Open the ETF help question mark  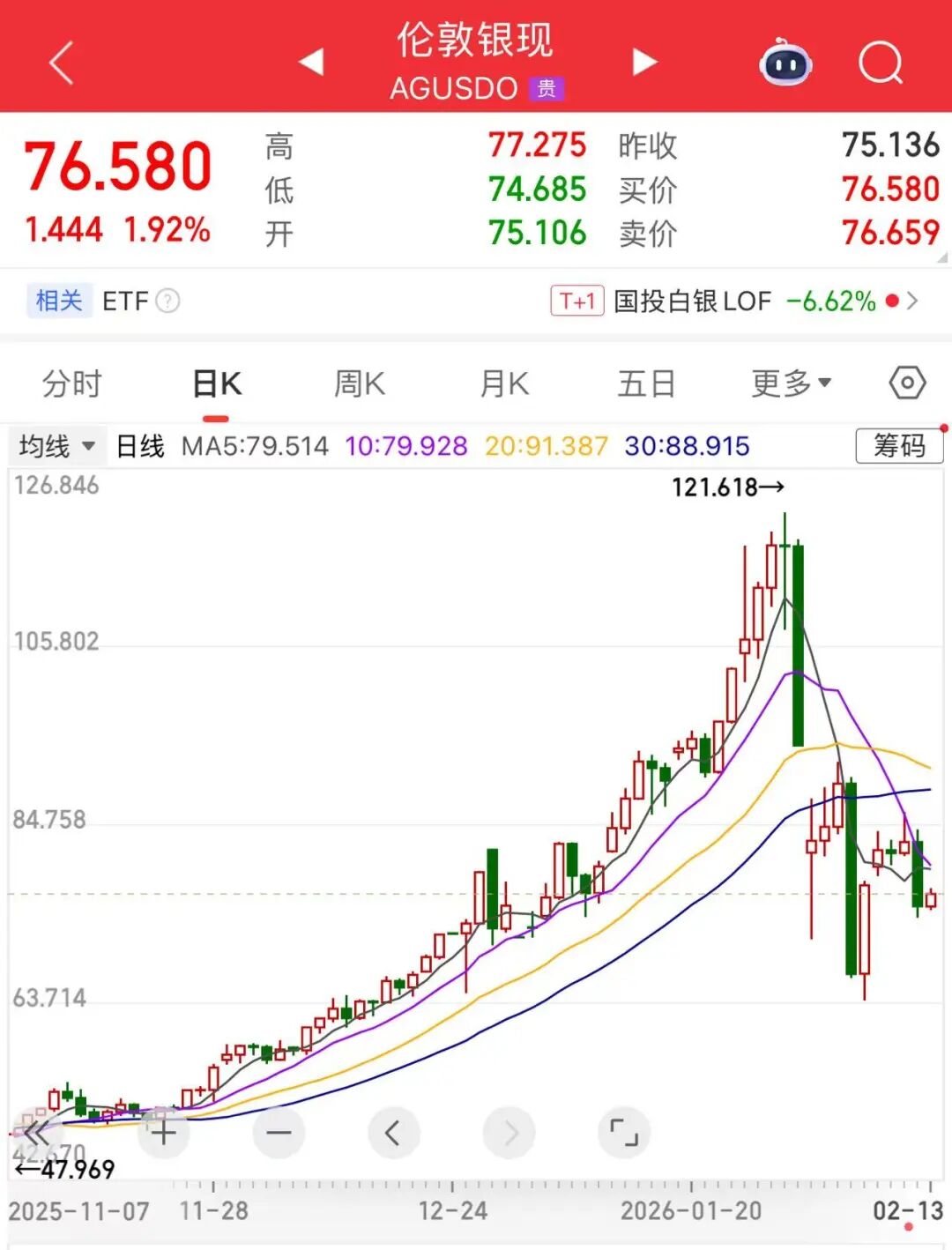pyautogui.click(x=167, y=301)
